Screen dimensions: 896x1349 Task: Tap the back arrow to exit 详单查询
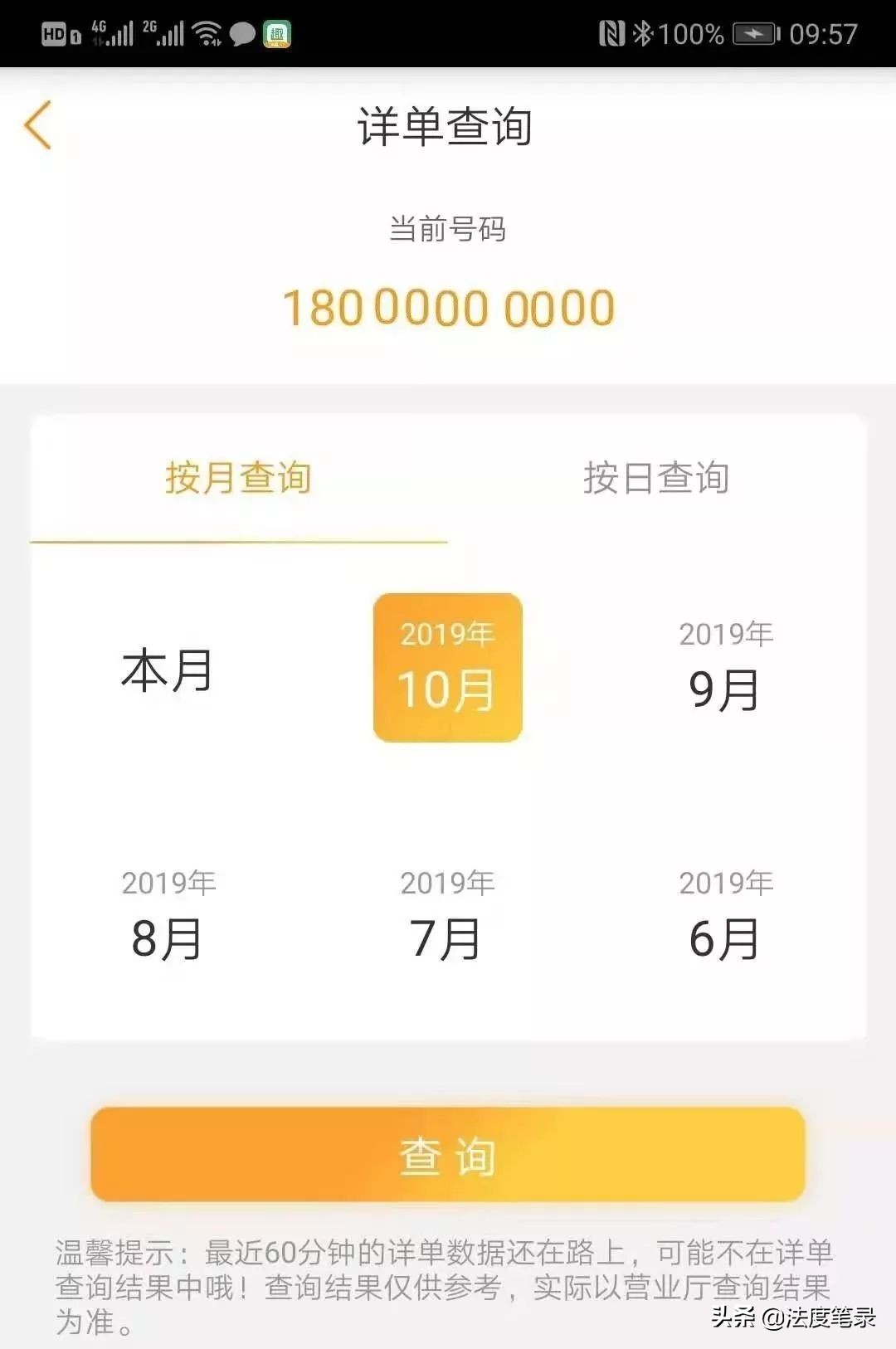[37, 124]
